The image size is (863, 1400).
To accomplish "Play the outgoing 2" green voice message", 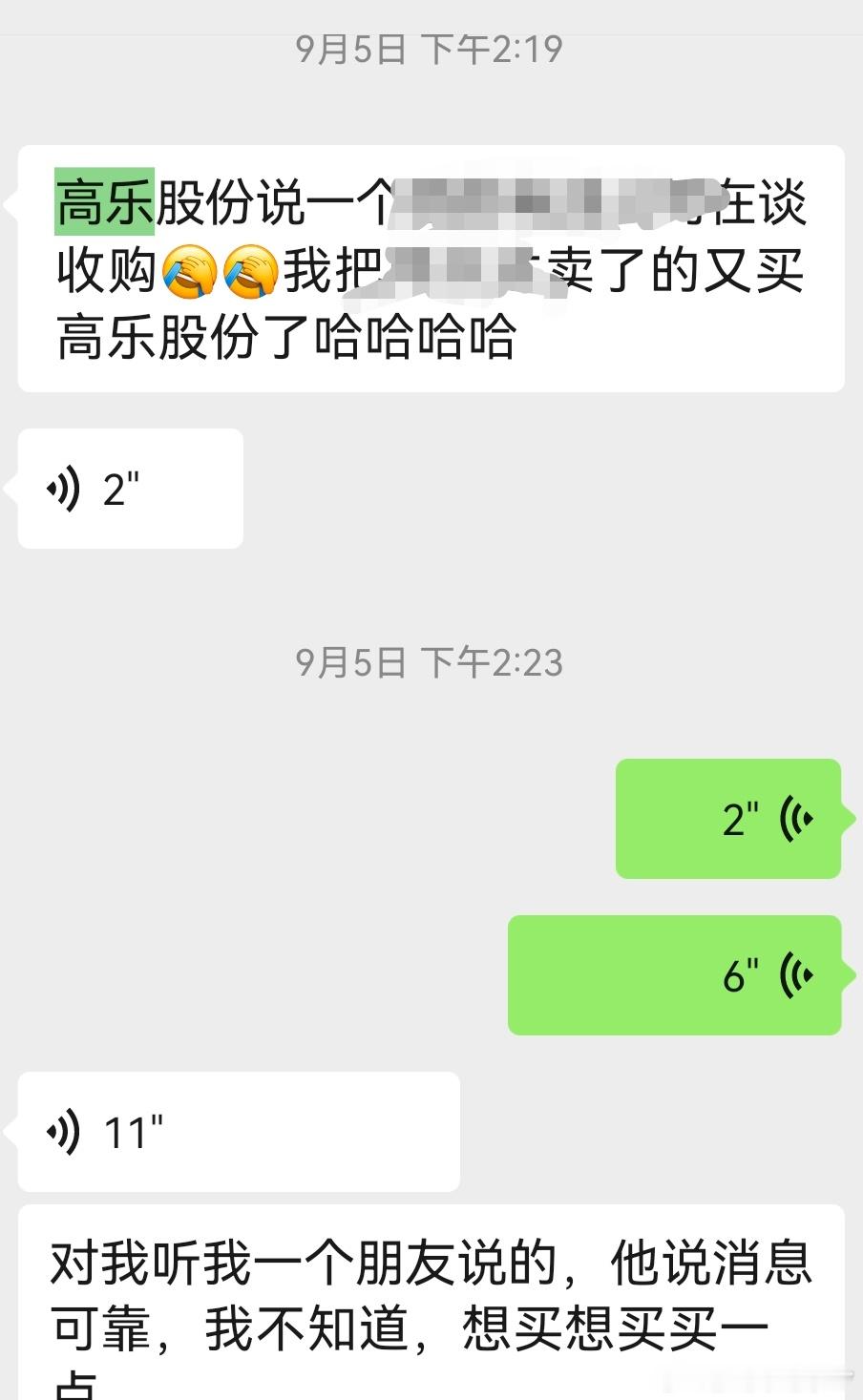I will pos(727,818).
